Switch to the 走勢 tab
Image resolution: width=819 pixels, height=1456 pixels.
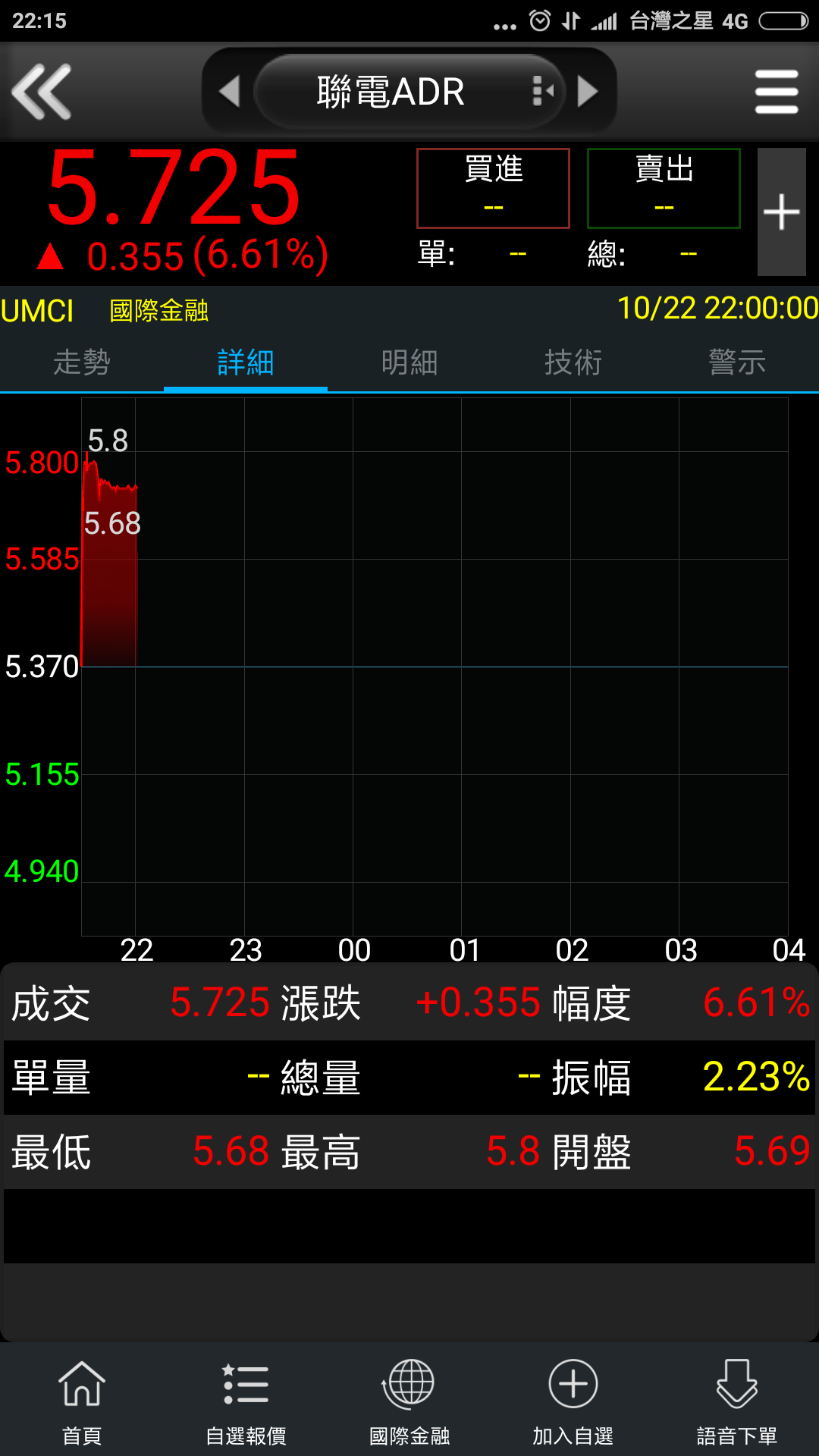coord(82,362)
